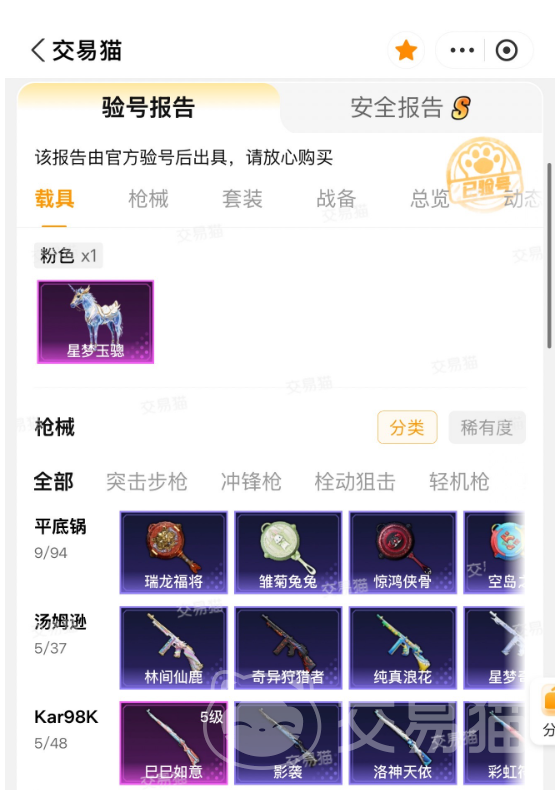
Task: Switch to 安全报告 tab
Action: click(411, 108)
